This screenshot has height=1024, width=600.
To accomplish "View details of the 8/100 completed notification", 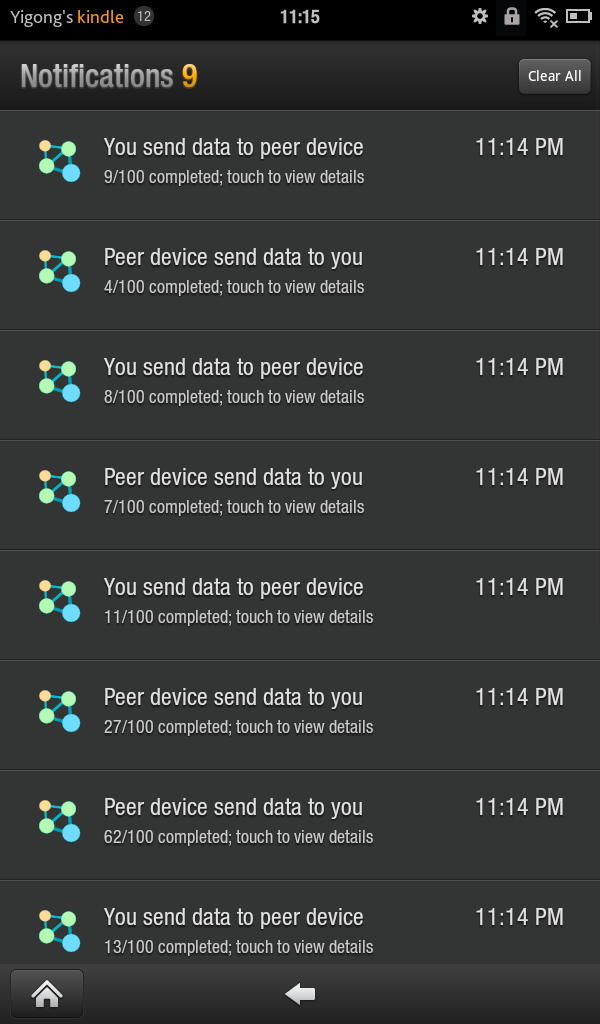I will pos(300,385).
